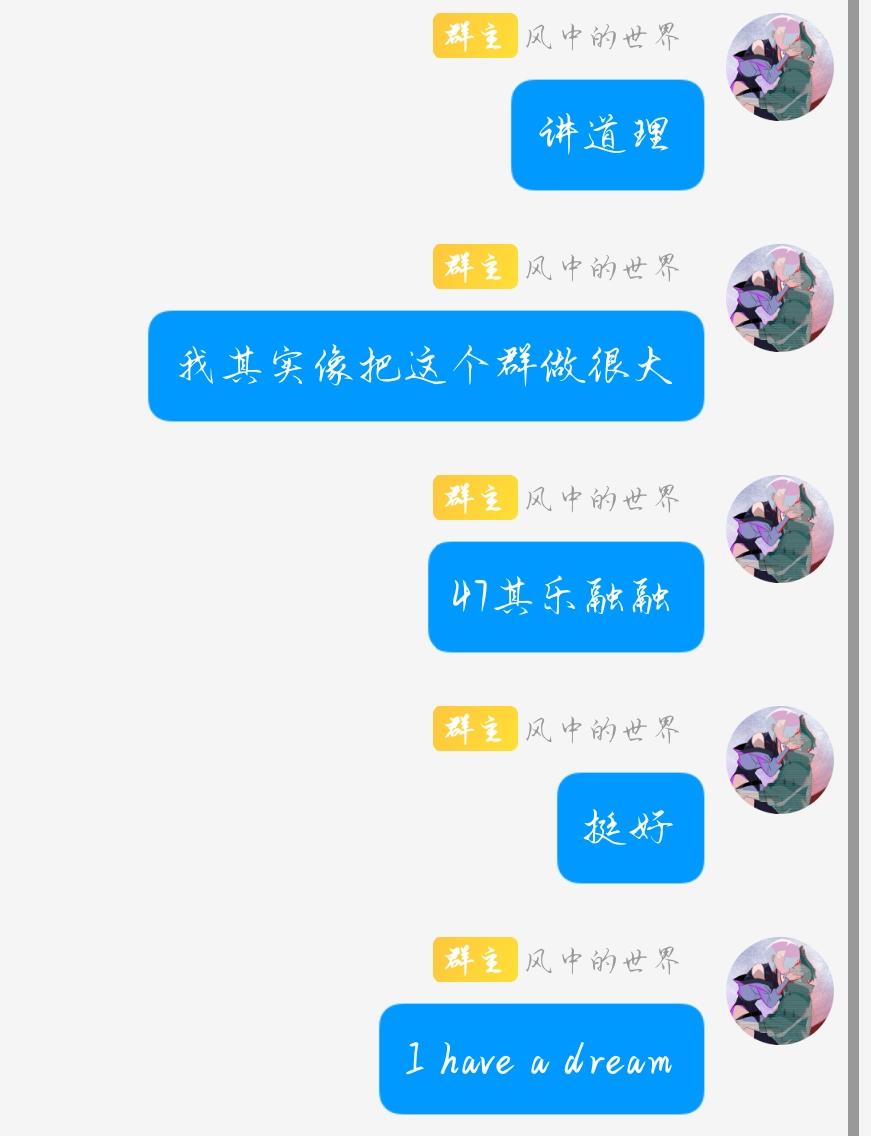Click the yellow 群主 badge on the first message
The width and height of the screenshot is (871, 1136).
(x=474, y=35)
